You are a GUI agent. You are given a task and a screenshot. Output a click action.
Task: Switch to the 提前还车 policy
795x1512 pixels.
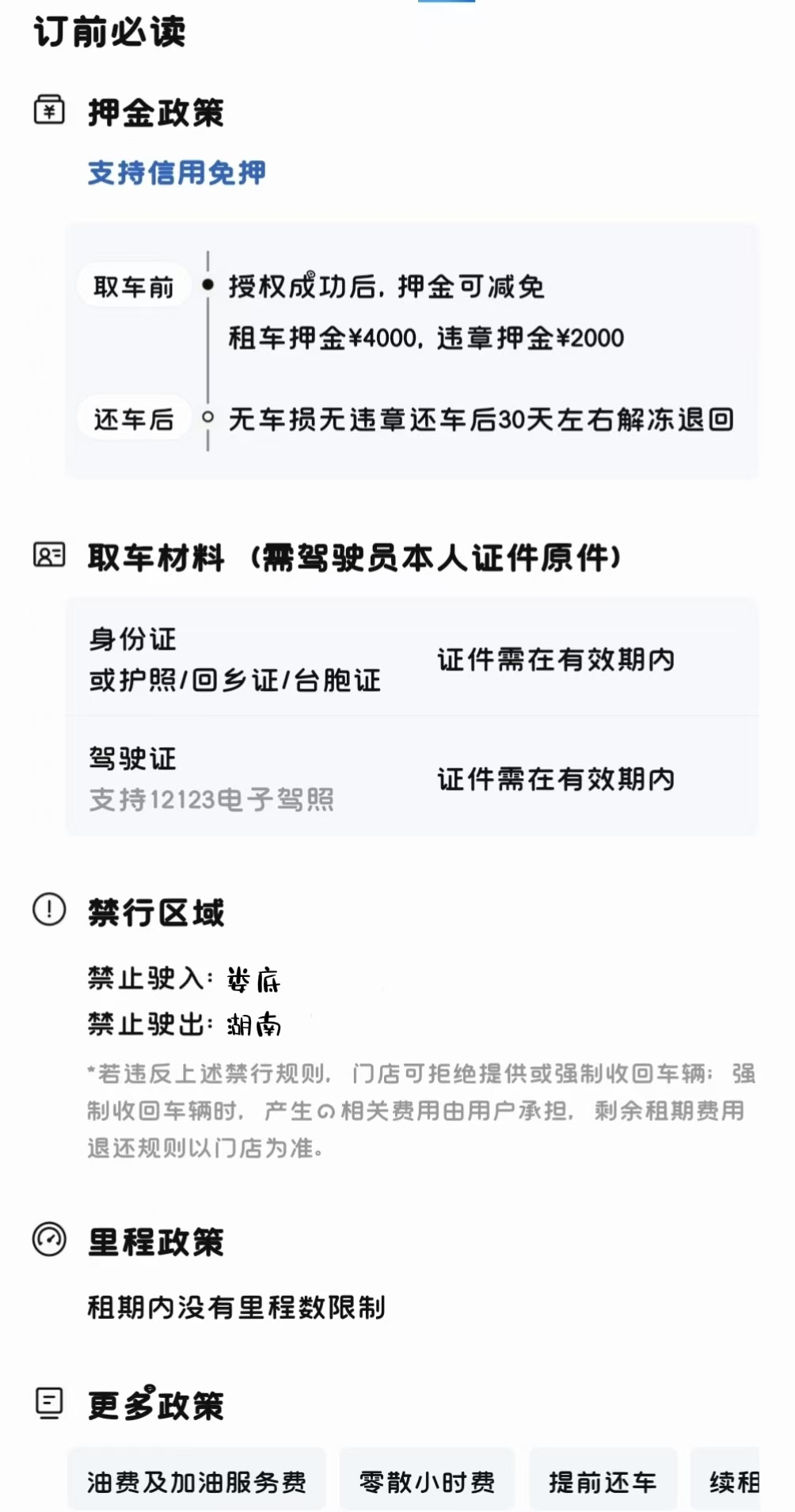click(x=603, y=1481)
